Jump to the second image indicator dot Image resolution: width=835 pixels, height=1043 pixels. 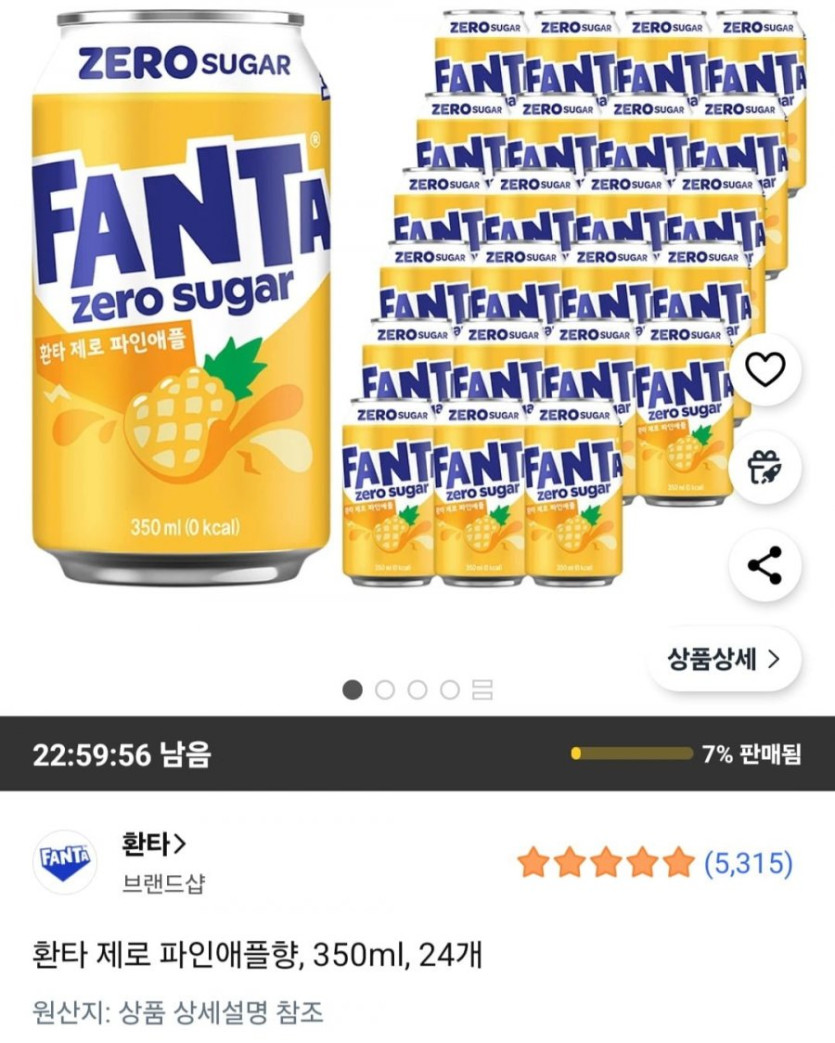click(x=385, y=689)
